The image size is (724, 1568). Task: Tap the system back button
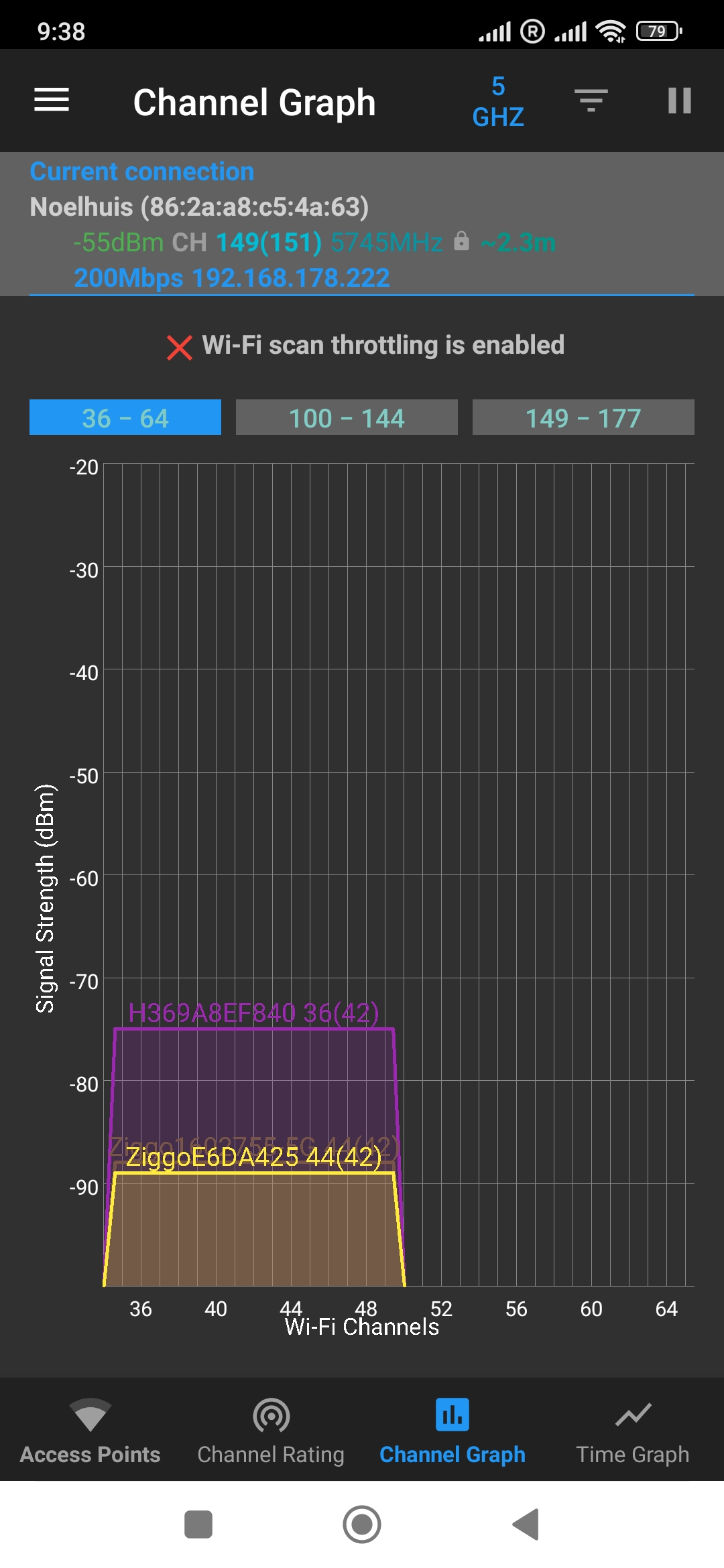click(526, 1524)
